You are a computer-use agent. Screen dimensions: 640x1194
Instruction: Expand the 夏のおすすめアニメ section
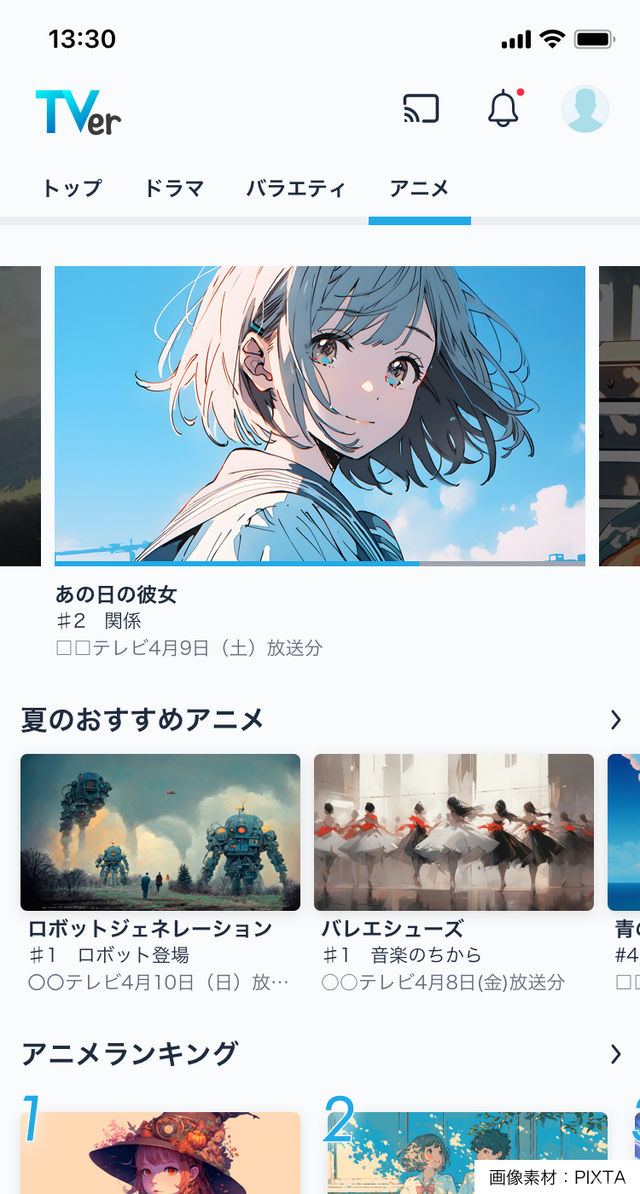pyautogui.click(x=615, y=720)
